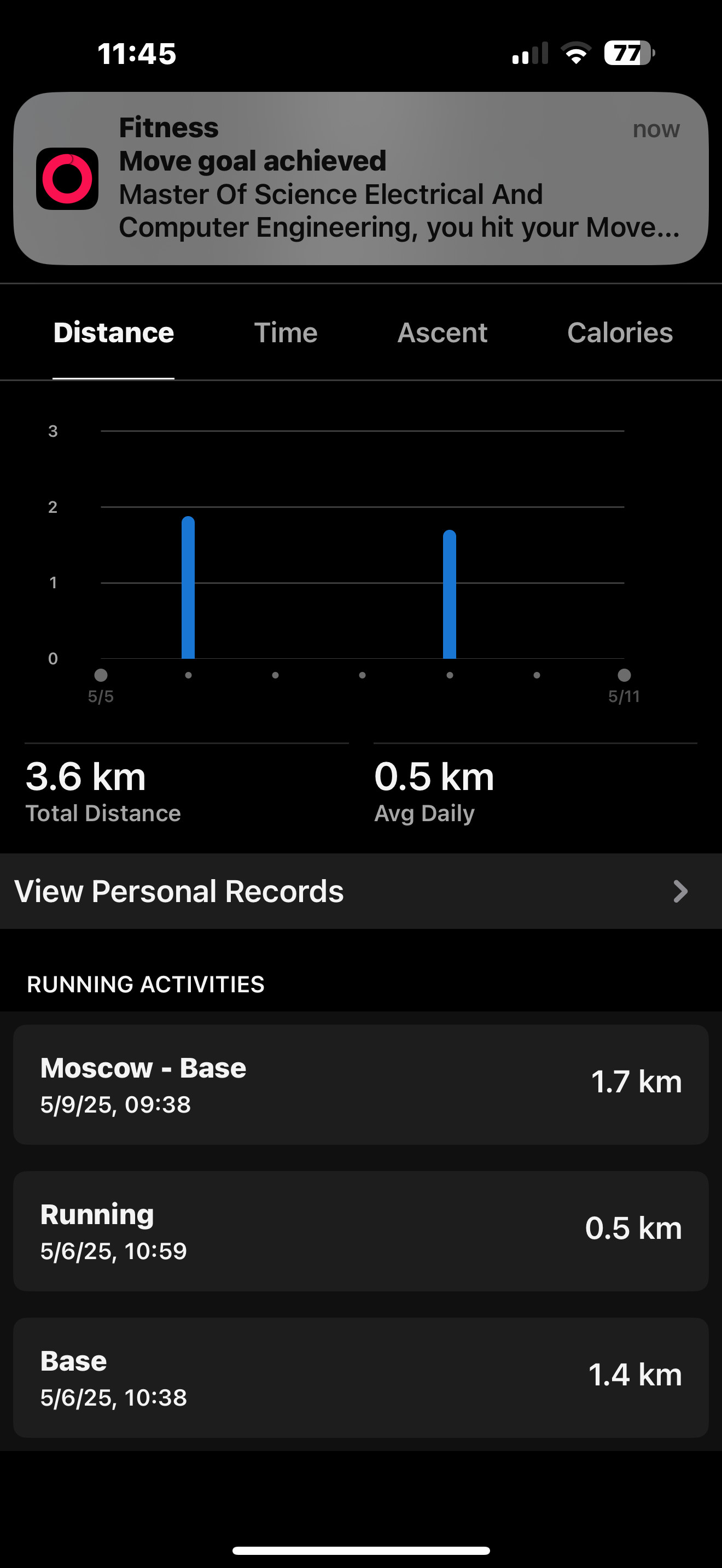The height and width of the screenshot is (1568, 722).
Task: Open View Personal Records
Action: [x=361, y=891]
